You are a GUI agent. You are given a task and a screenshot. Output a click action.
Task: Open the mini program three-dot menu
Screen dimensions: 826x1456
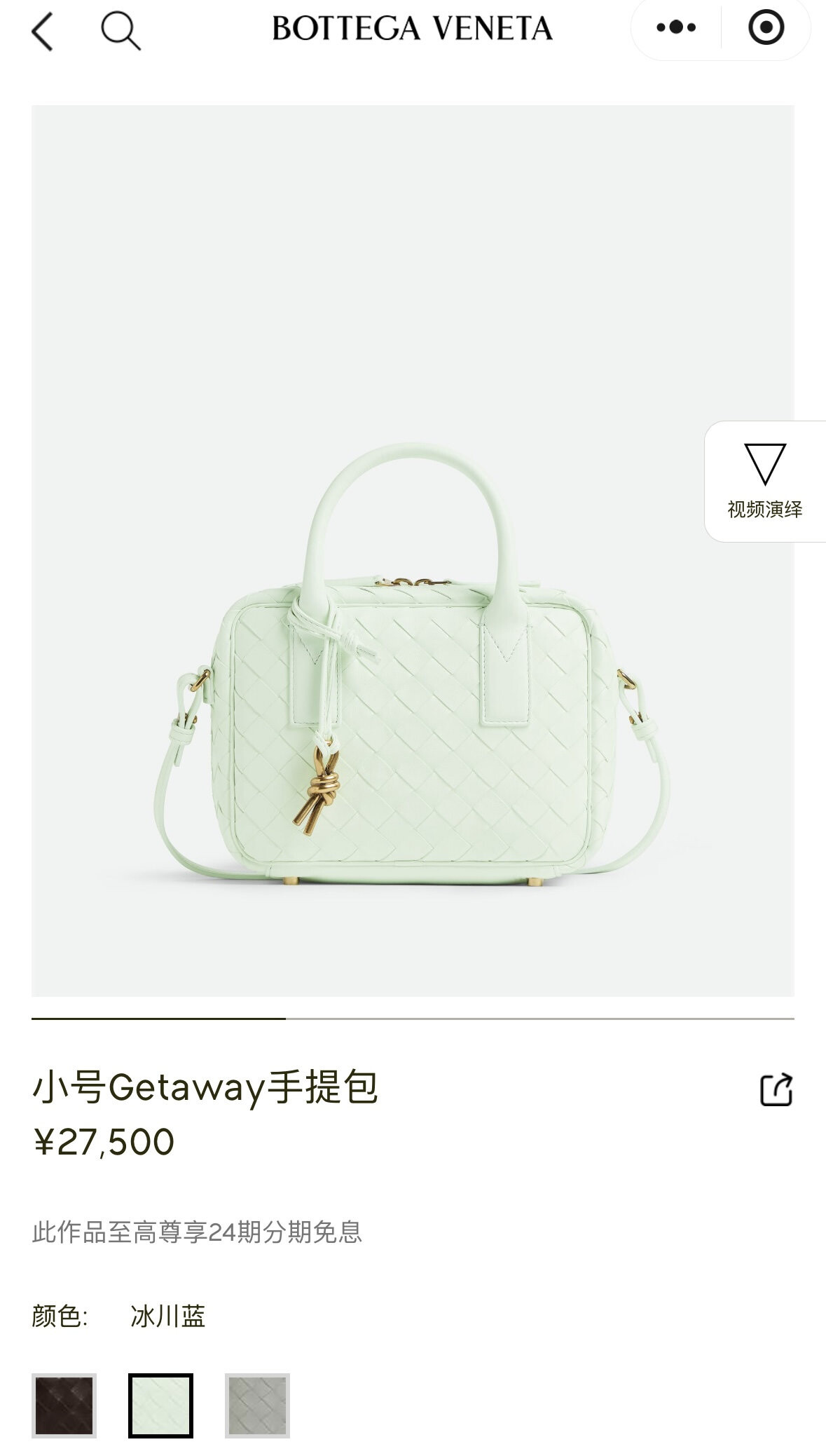676,28
